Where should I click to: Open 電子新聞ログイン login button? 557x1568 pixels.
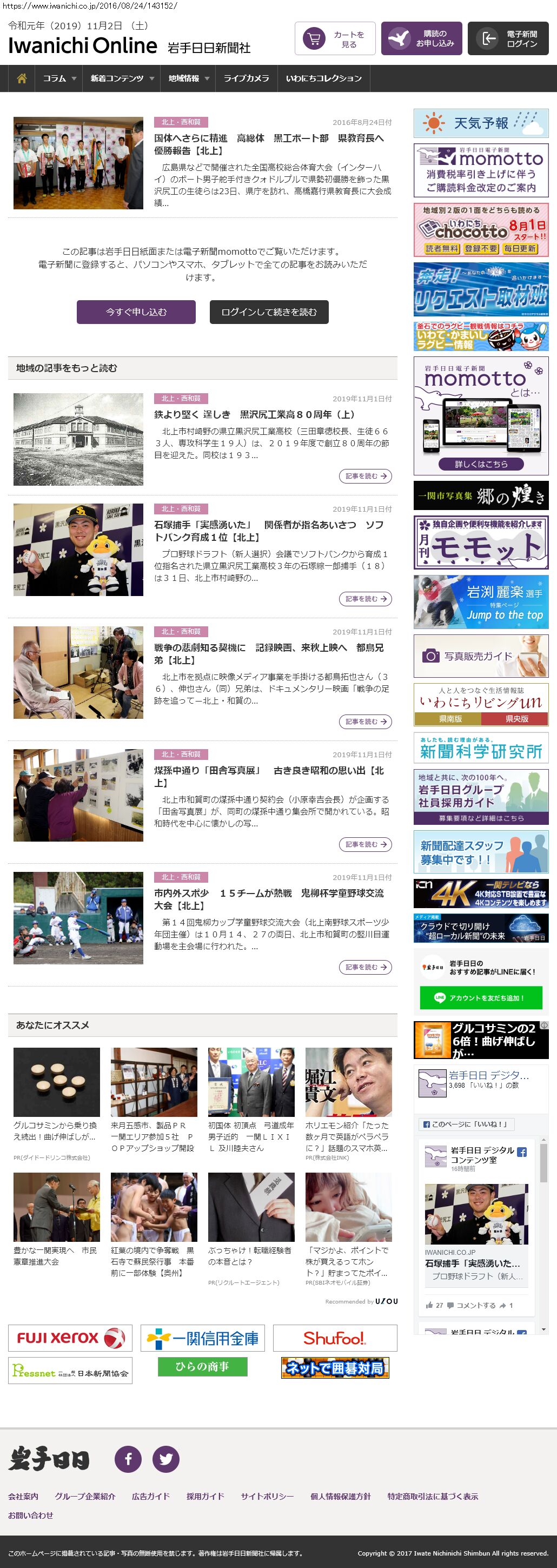(x=508, y=39)
